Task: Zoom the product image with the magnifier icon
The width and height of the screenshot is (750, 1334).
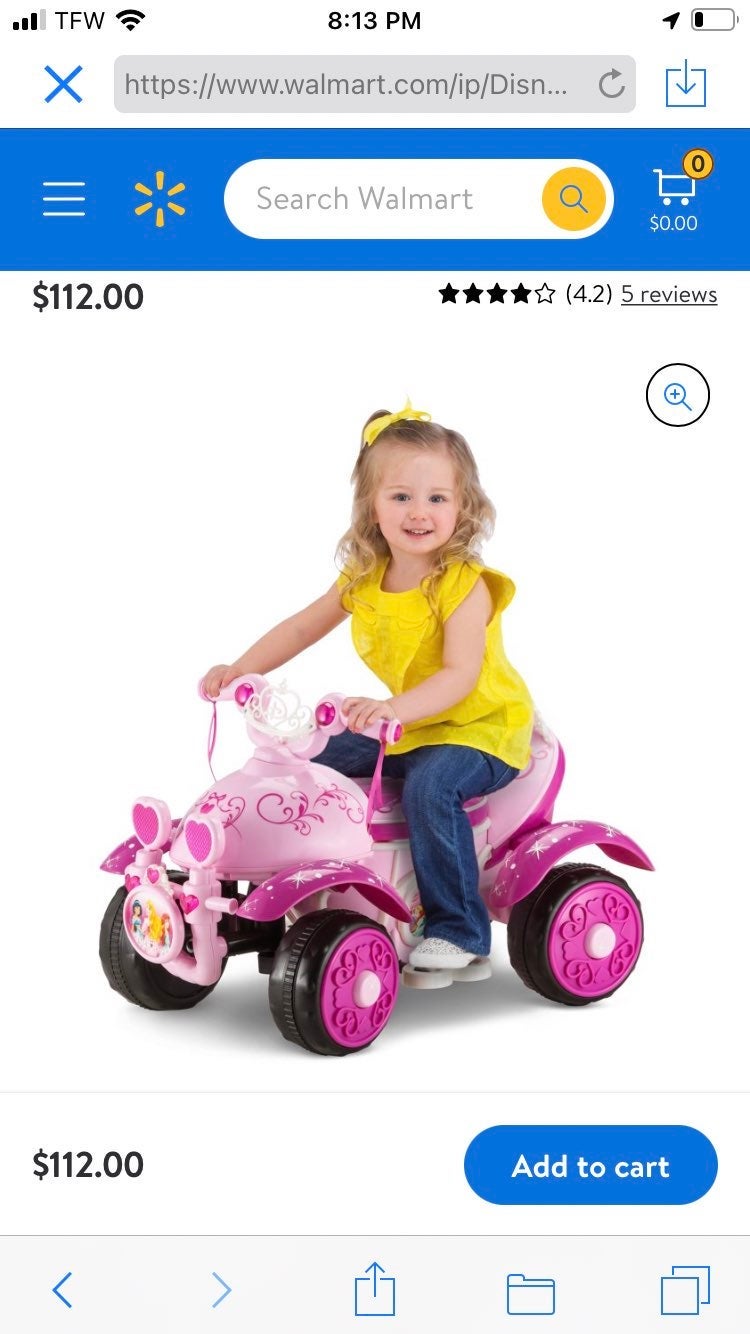Action: point(678,396)
